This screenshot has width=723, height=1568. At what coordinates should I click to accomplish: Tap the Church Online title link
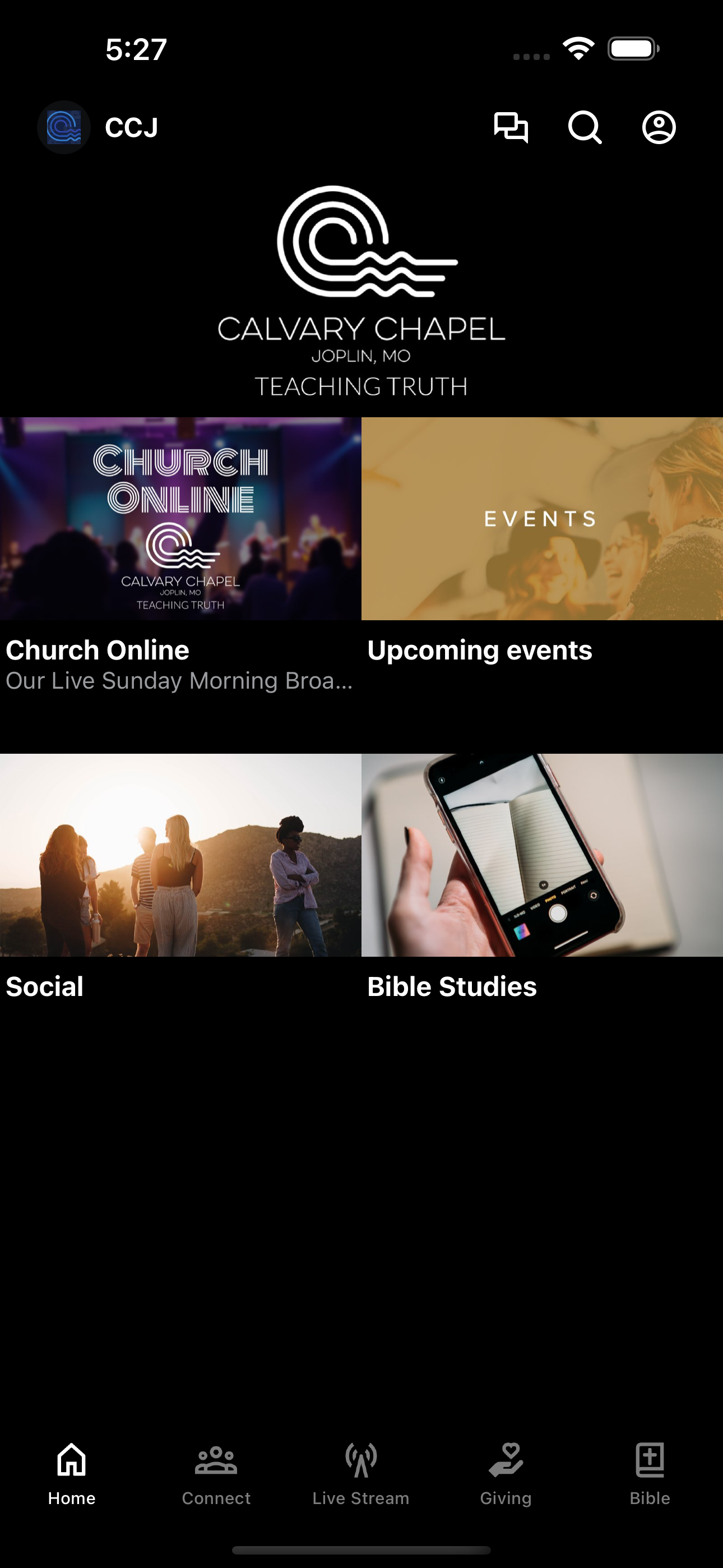98,649
